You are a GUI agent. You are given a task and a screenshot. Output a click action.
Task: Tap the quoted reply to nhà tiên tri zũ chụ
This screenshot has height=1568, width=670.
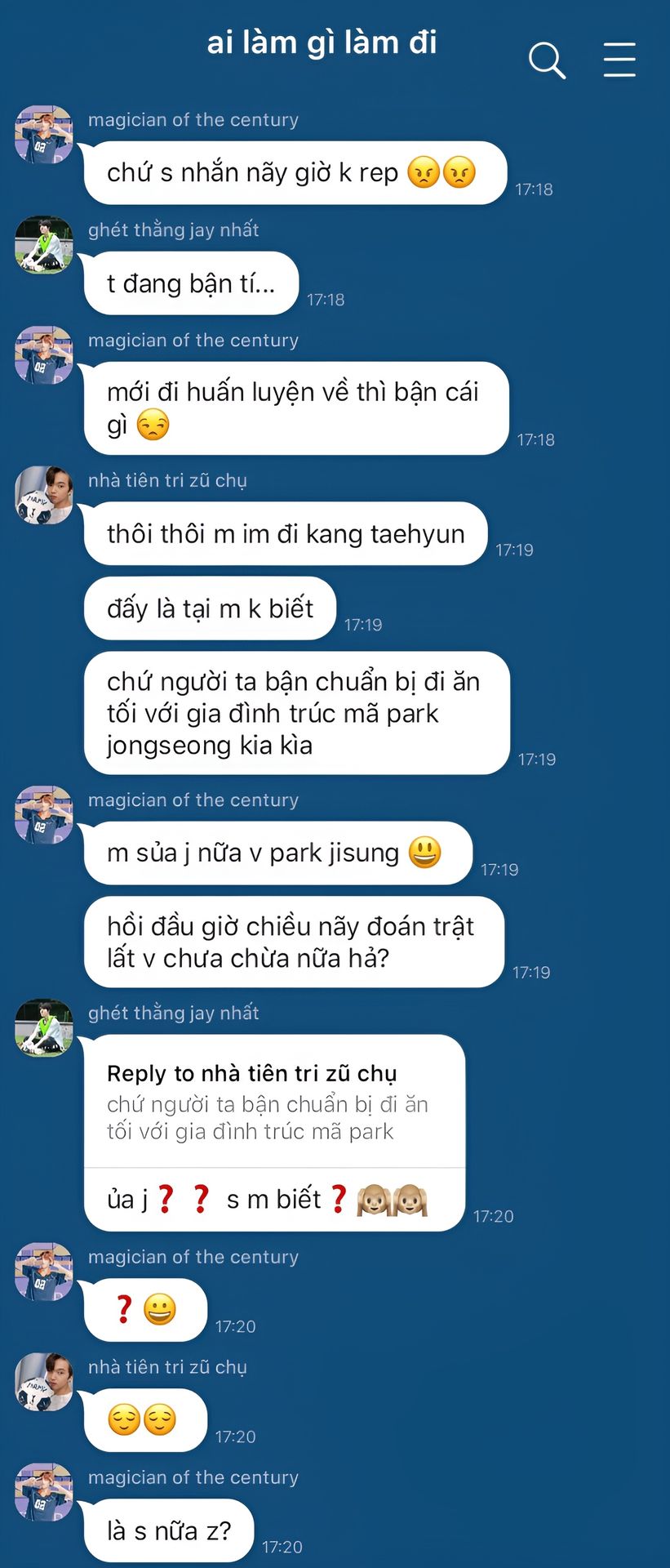click(x=274, y=1102)
